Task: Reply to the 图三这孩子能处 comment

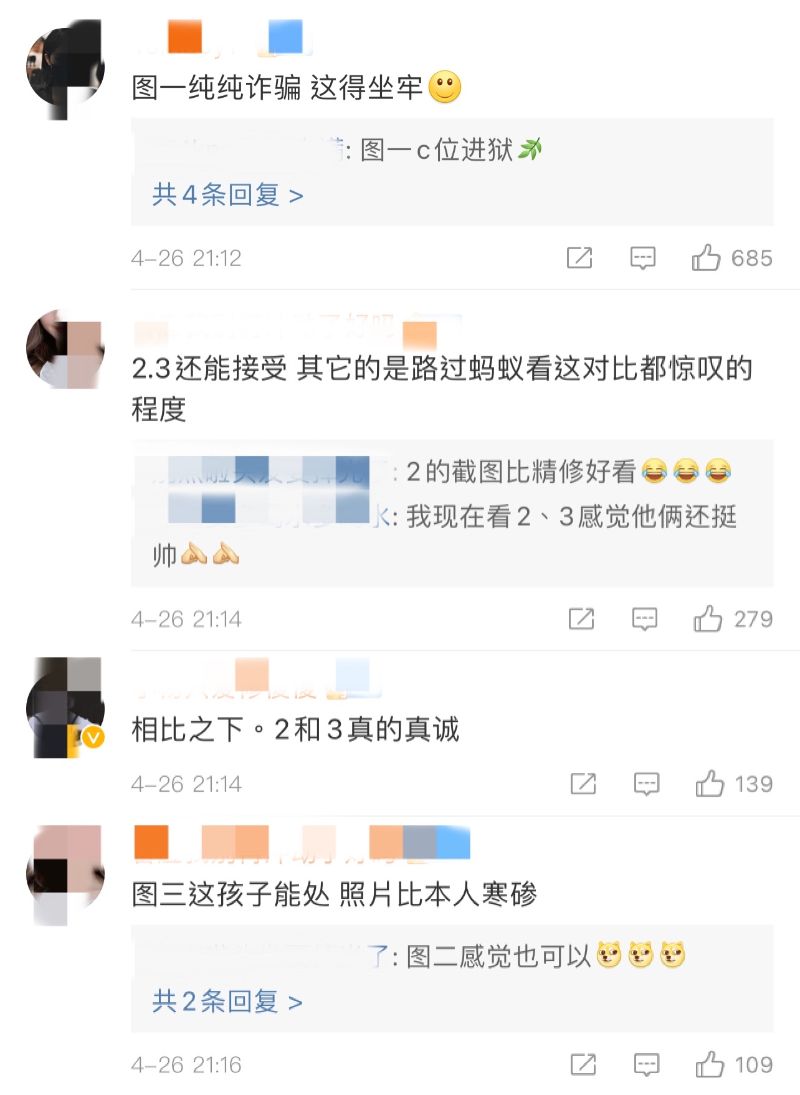Action: click(x=646, y=1065)
